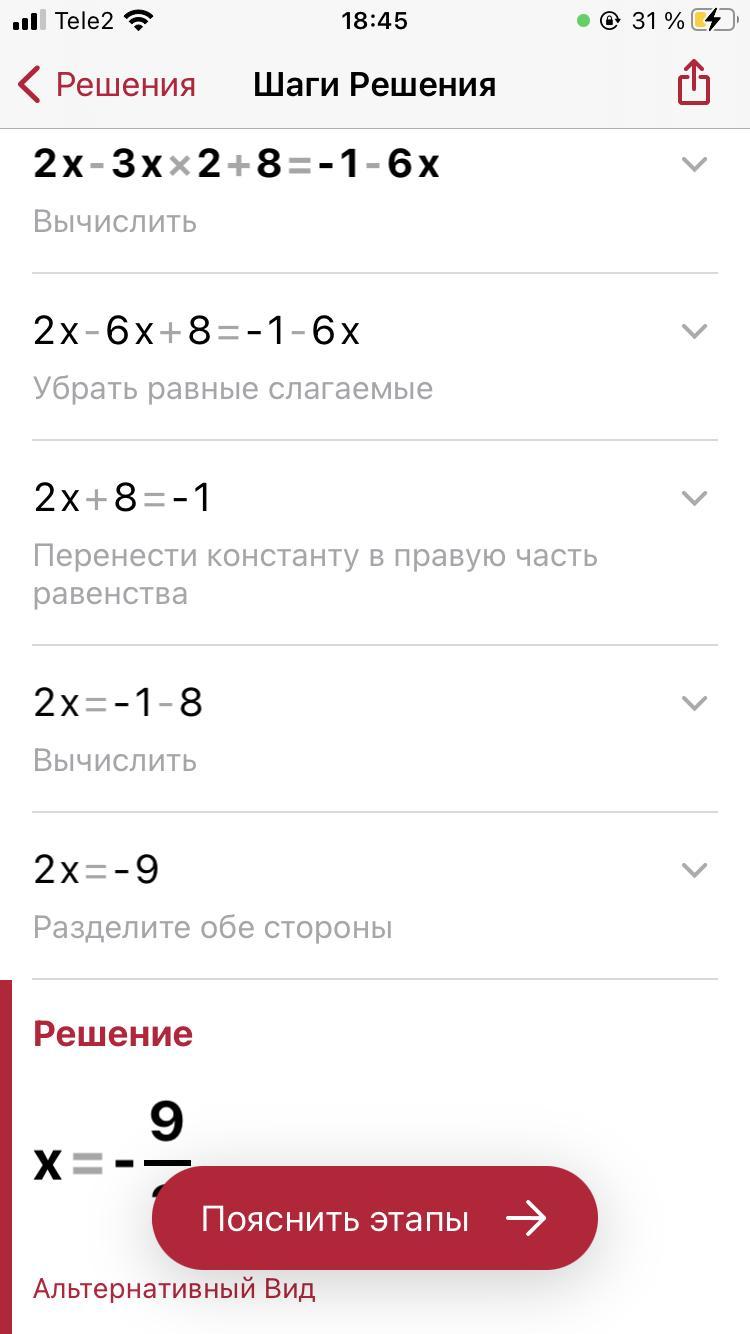This screenshot has height=1334, width=750.
Task: Expand the step 2x-3x×2+8=-1-6x
Action: [693, 164]
